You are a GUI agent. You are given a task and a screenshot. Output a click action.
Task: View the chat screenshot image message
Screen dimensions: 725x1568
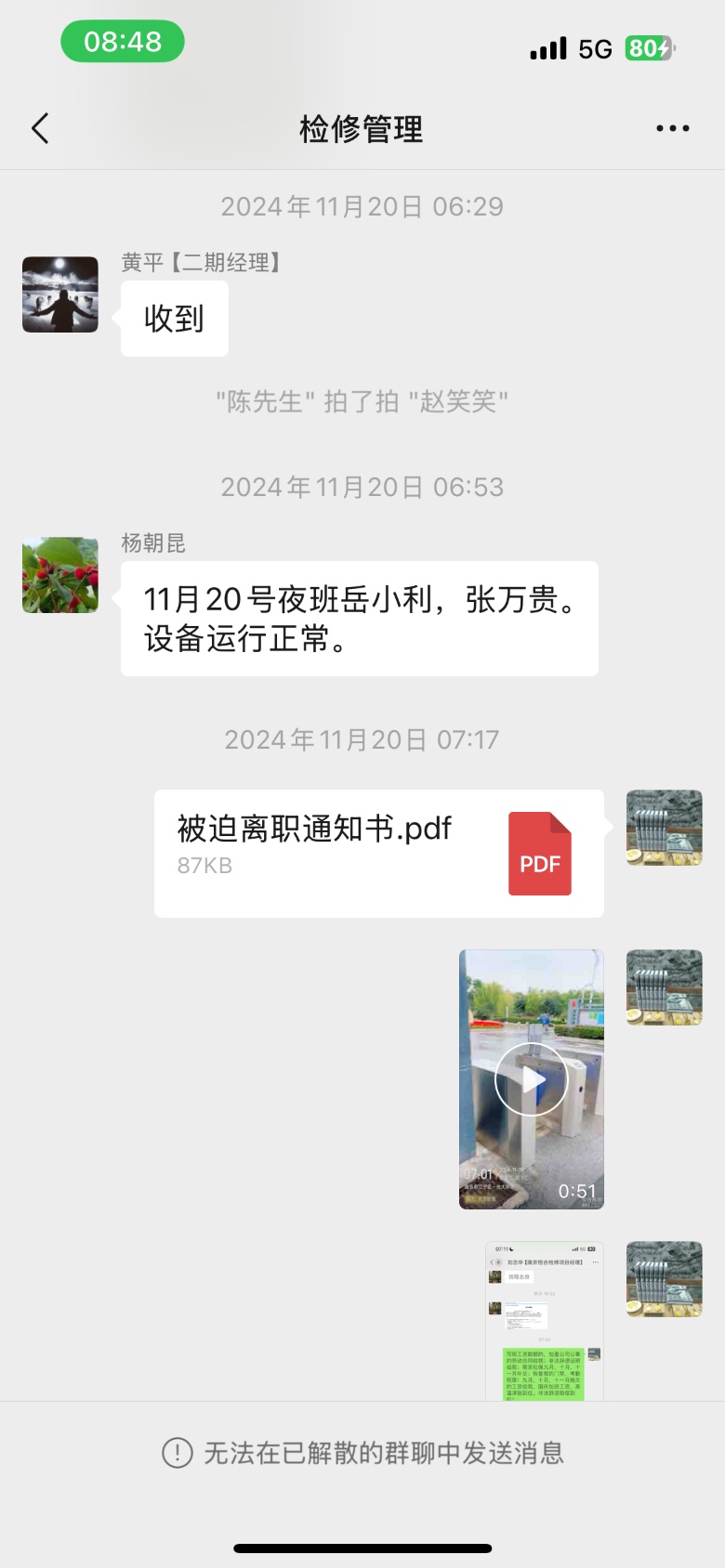click(x=544, y=1320)
